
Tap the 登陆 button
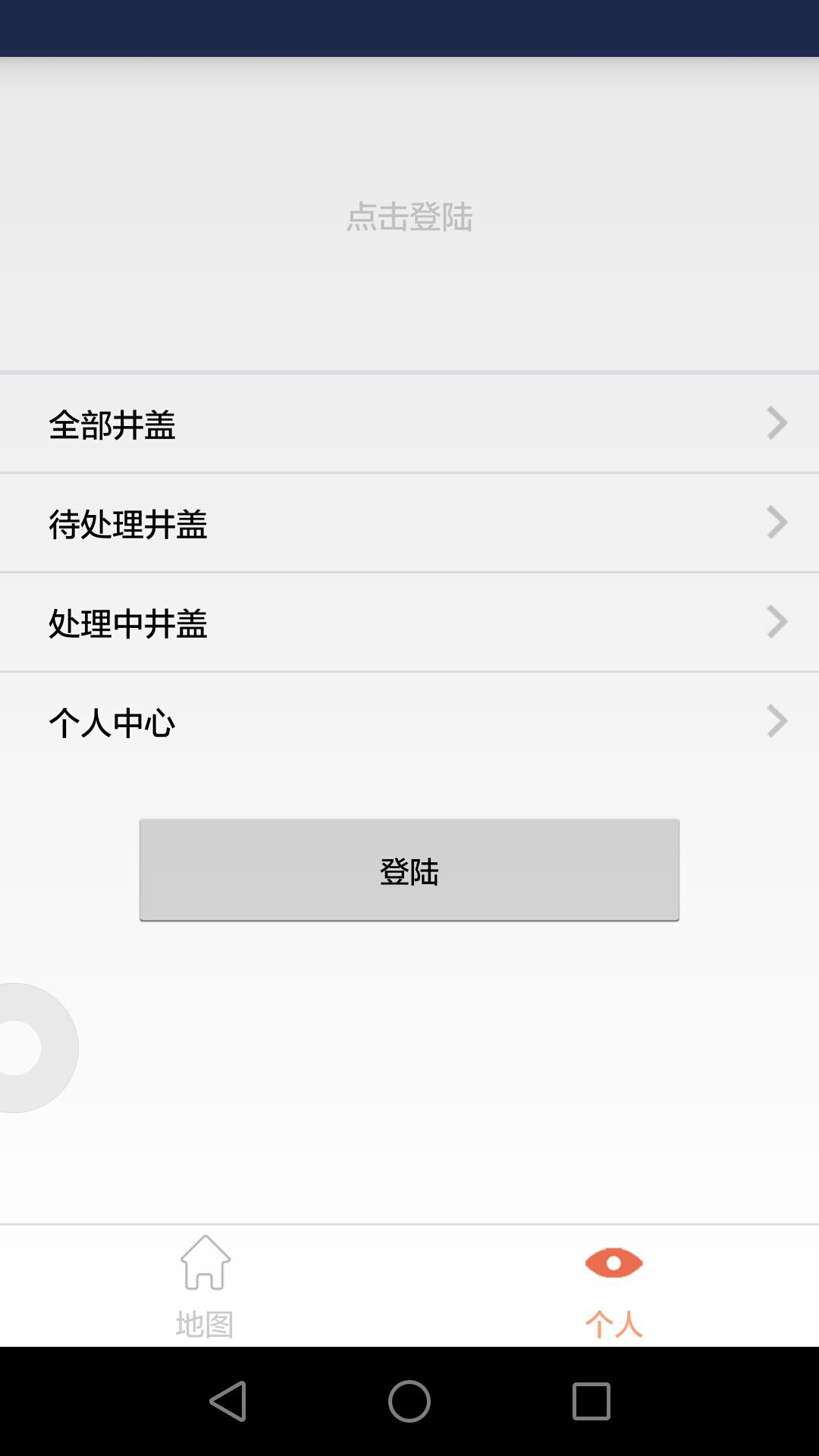(409, 871)
